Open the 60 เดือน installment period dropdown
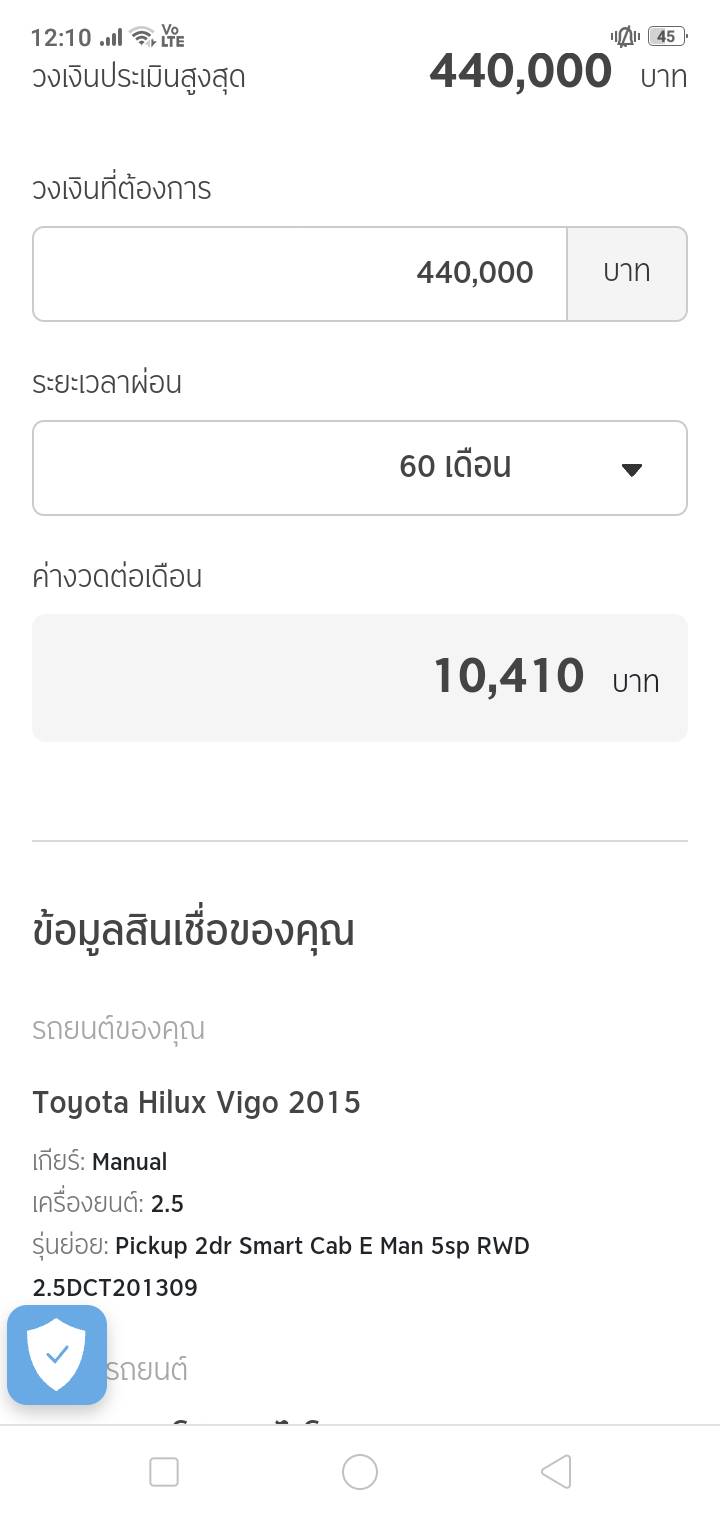This screenshot has height=1520, width=720. pyautogui.click(x=360, y=468)
